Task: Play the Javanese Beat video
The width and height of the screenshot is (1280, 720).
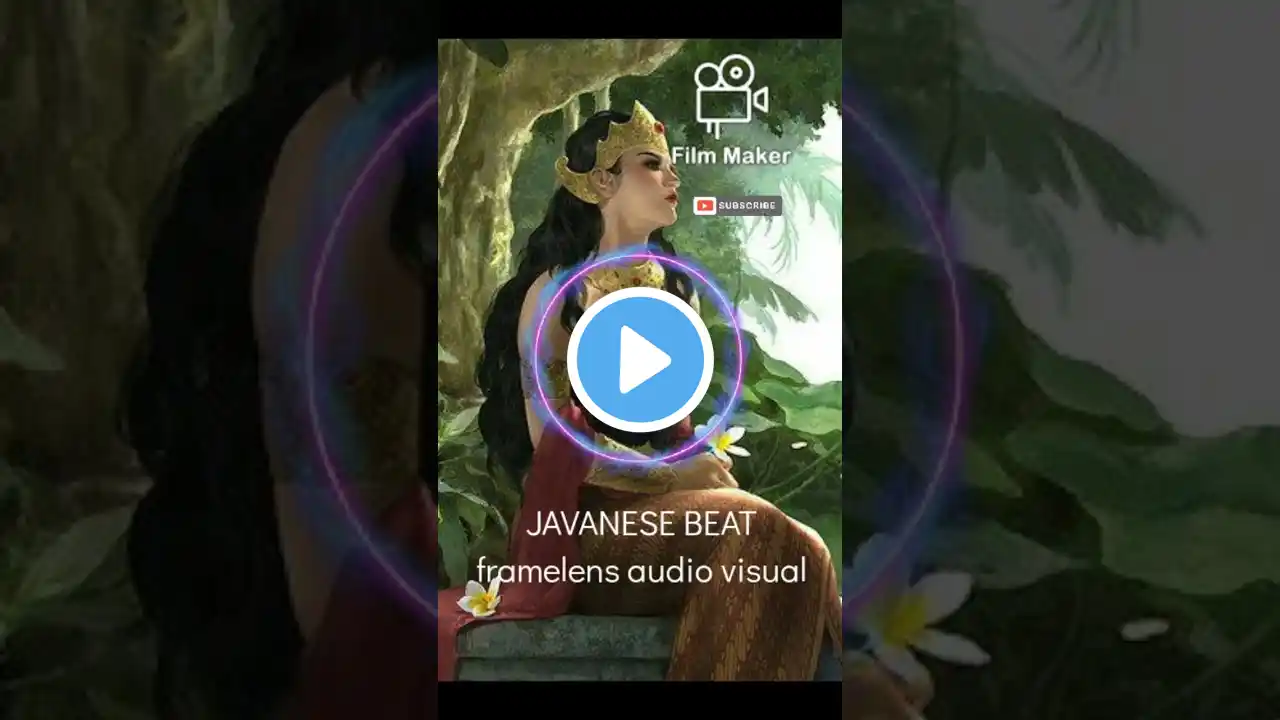Action: [x=640, y=360]
